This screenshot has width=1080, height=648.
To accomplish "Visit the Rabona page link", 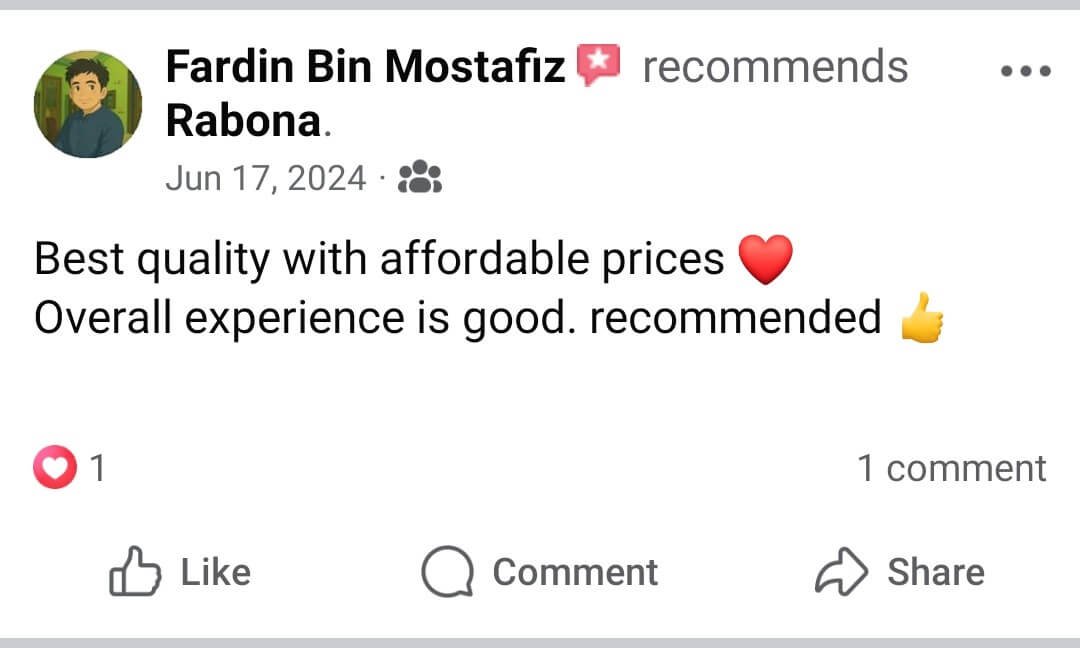I will click(244, 121).
